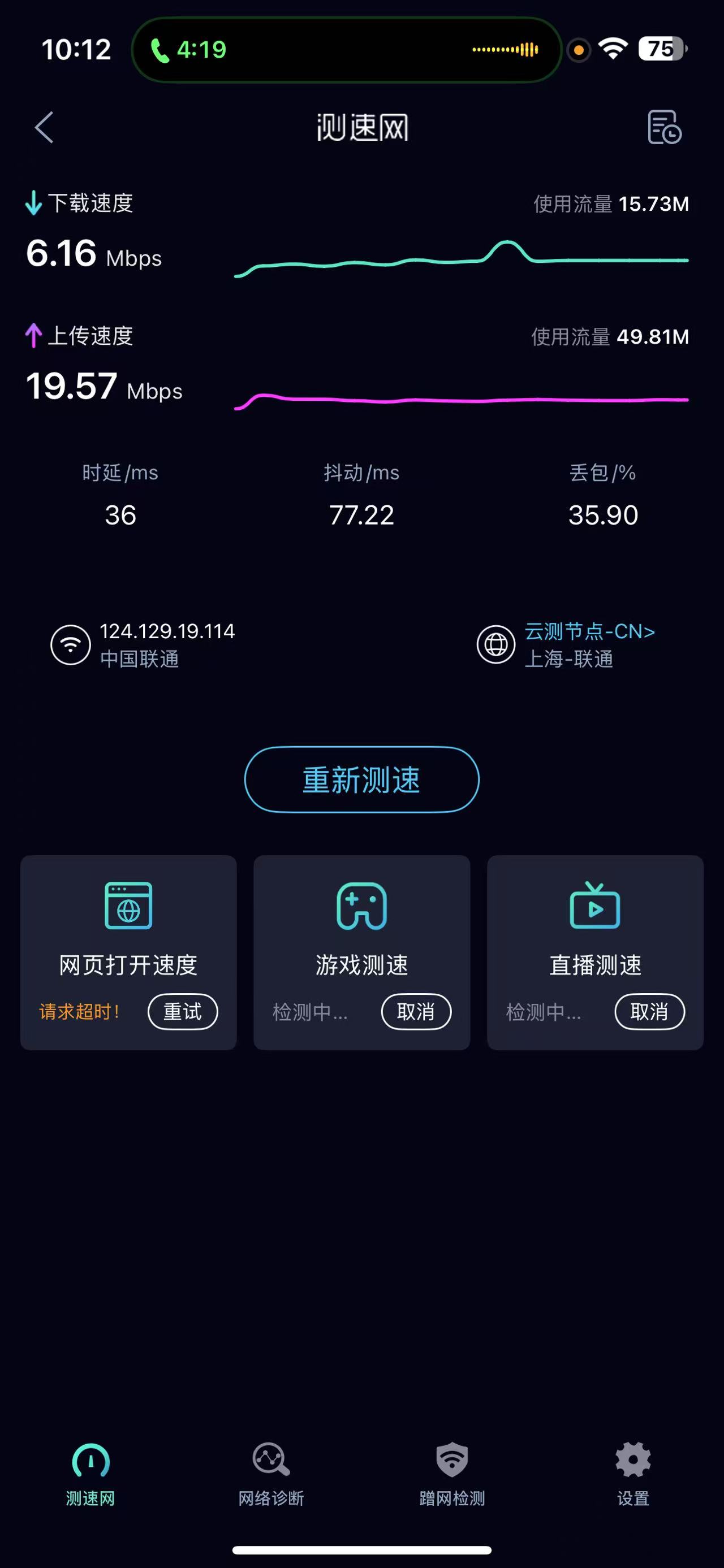724x1568 pixels.
Task: Switch to the 网络诊断 tab
Action: click(x=271, y=1472)
